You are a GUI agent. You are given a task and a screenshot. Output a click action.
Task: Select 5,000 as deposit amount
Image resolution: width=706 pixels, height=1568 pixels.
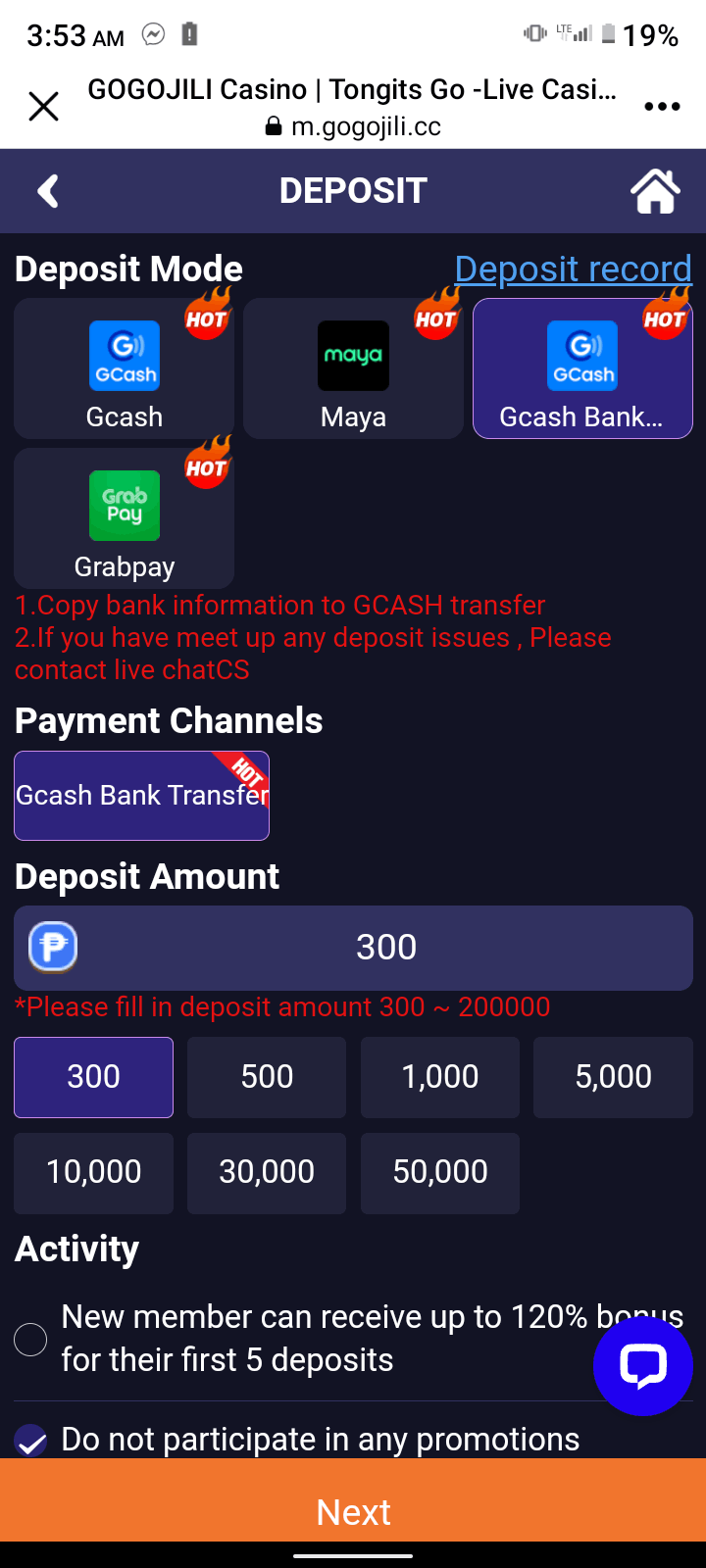613,1077
